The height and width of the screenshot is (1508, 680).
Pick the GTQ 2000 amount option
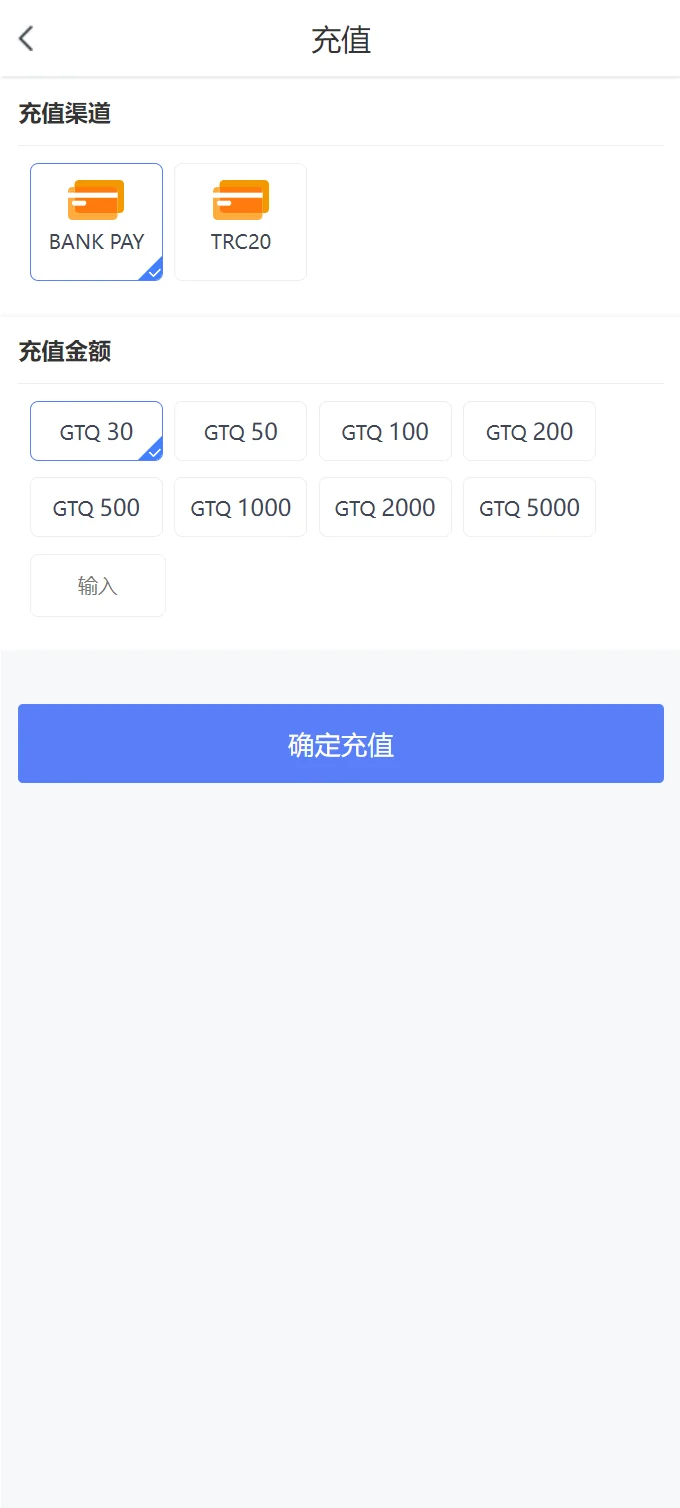coord(385,507)
